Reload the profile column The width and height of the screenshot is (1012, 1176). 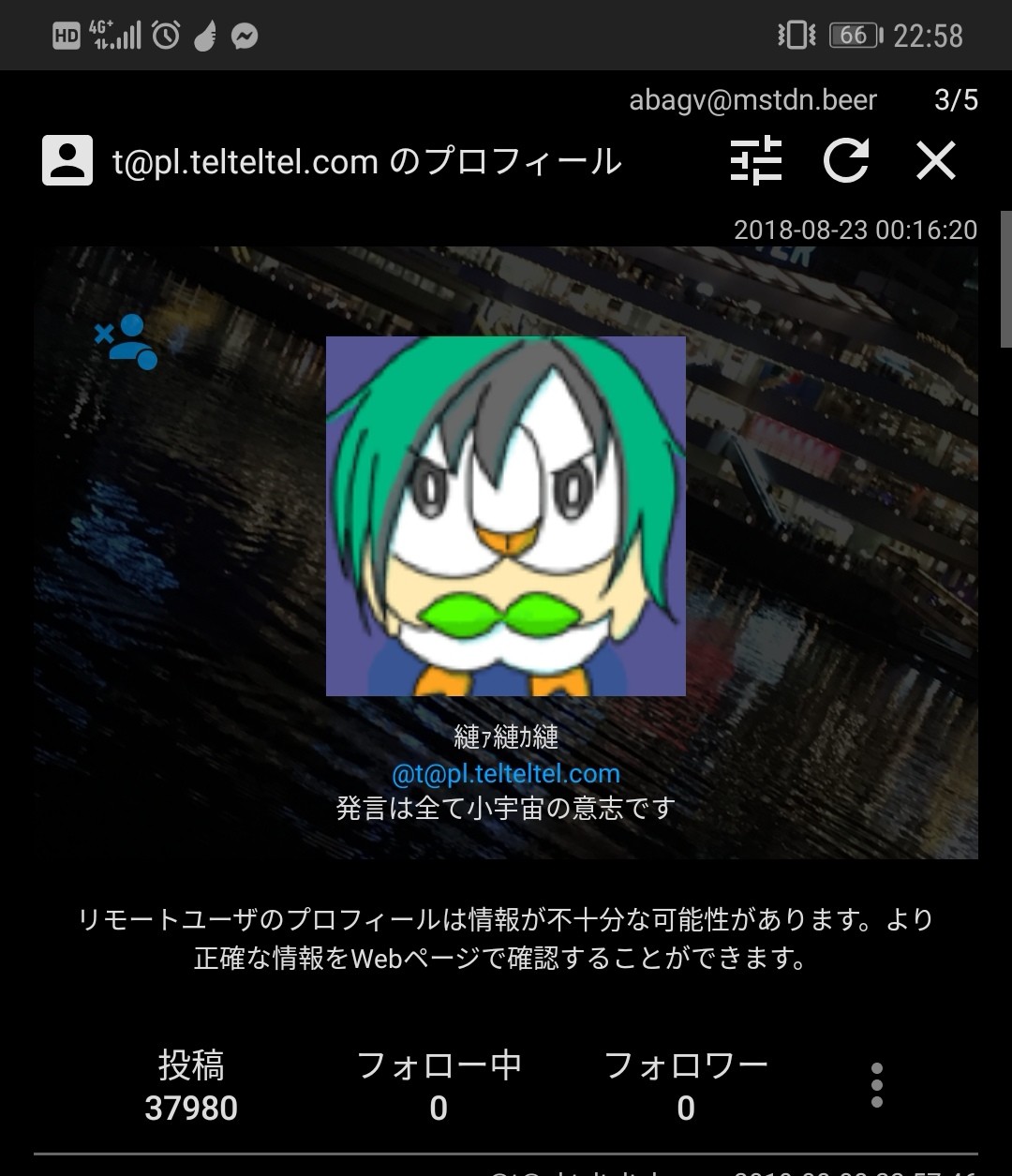coord(845,160)
